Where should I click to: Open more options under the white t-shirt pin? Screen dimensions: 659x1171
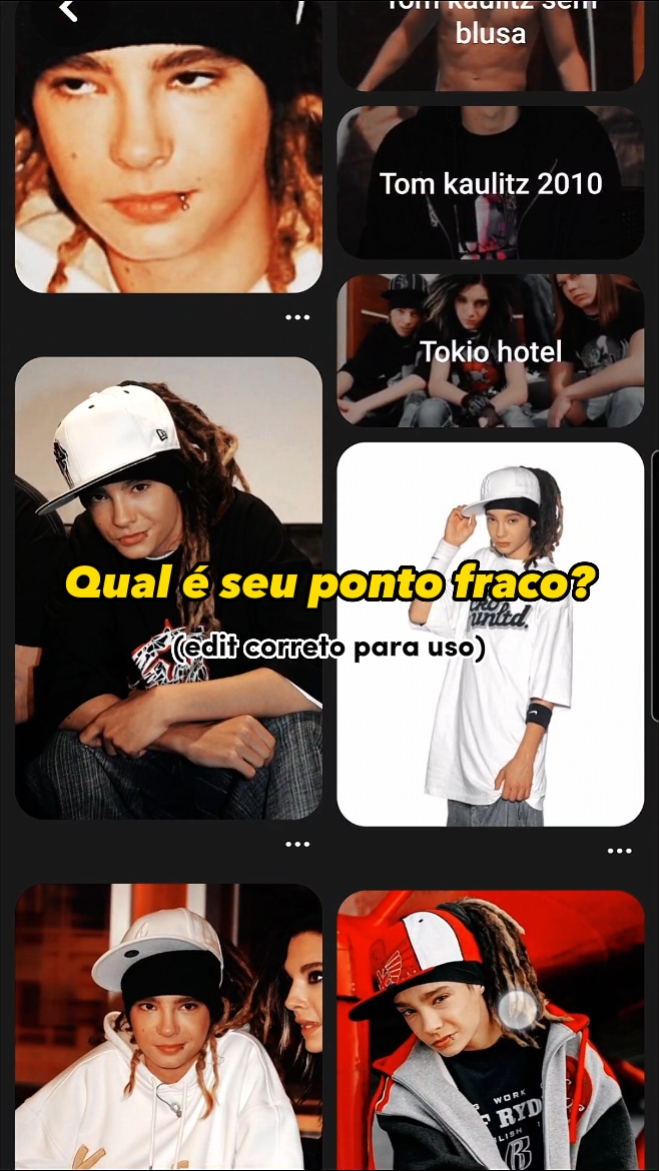tap(619, 851)
